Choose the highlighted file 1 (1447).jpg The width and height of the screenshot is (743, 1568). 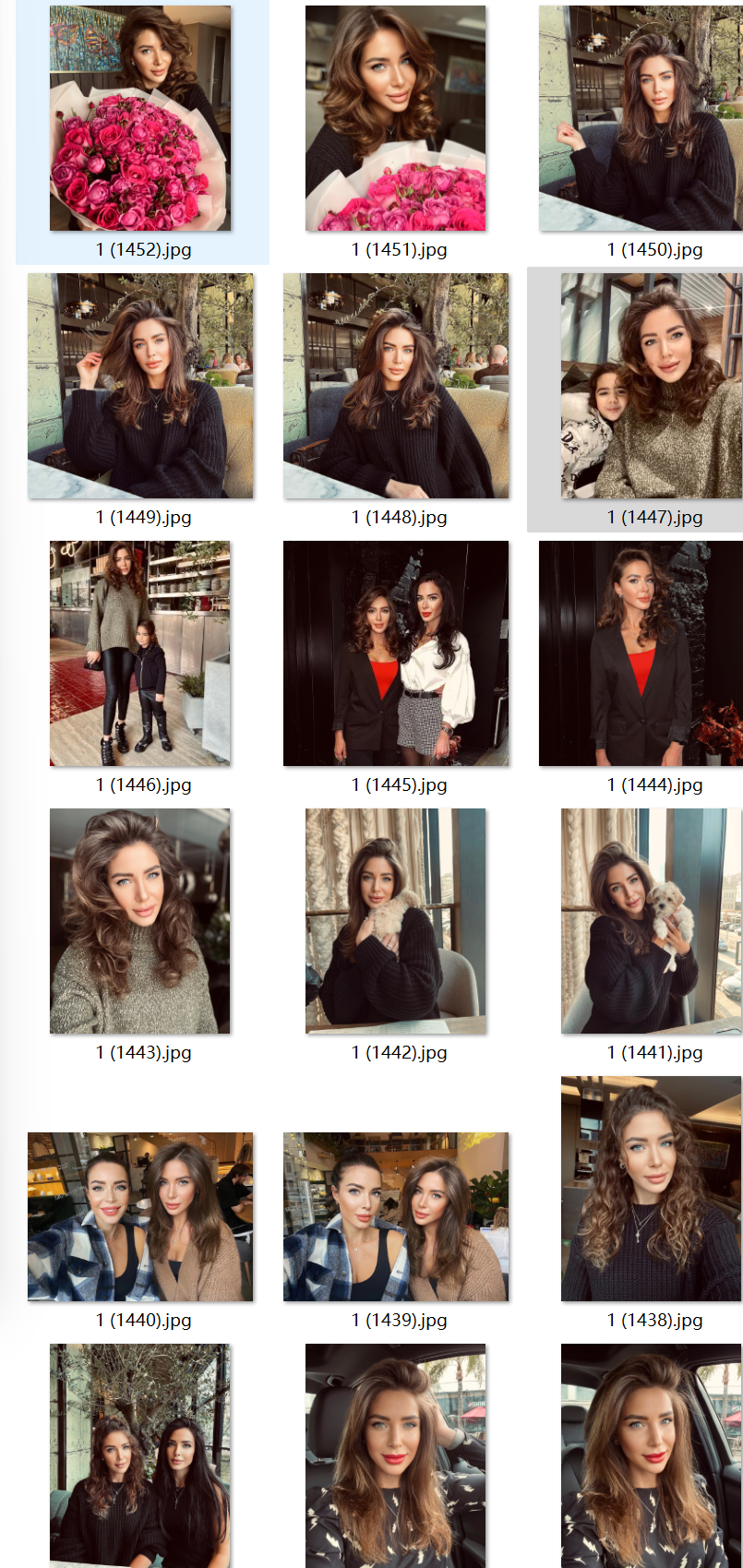pyautogui.click(x=651, y=386)
